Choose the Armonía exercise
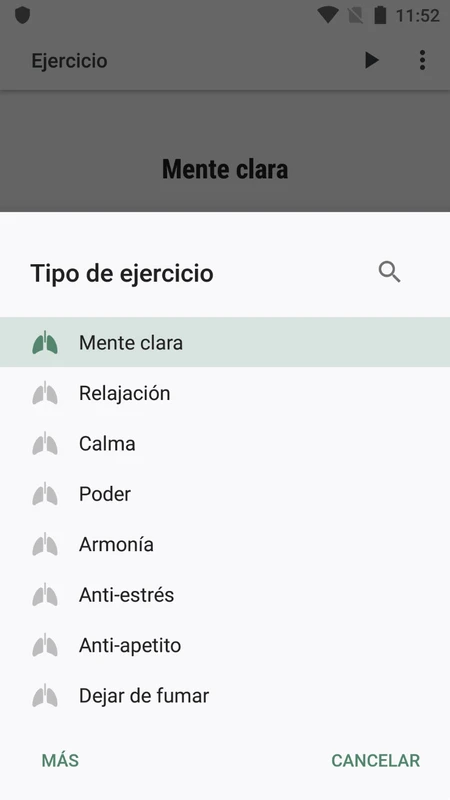 tap(225, 544)
